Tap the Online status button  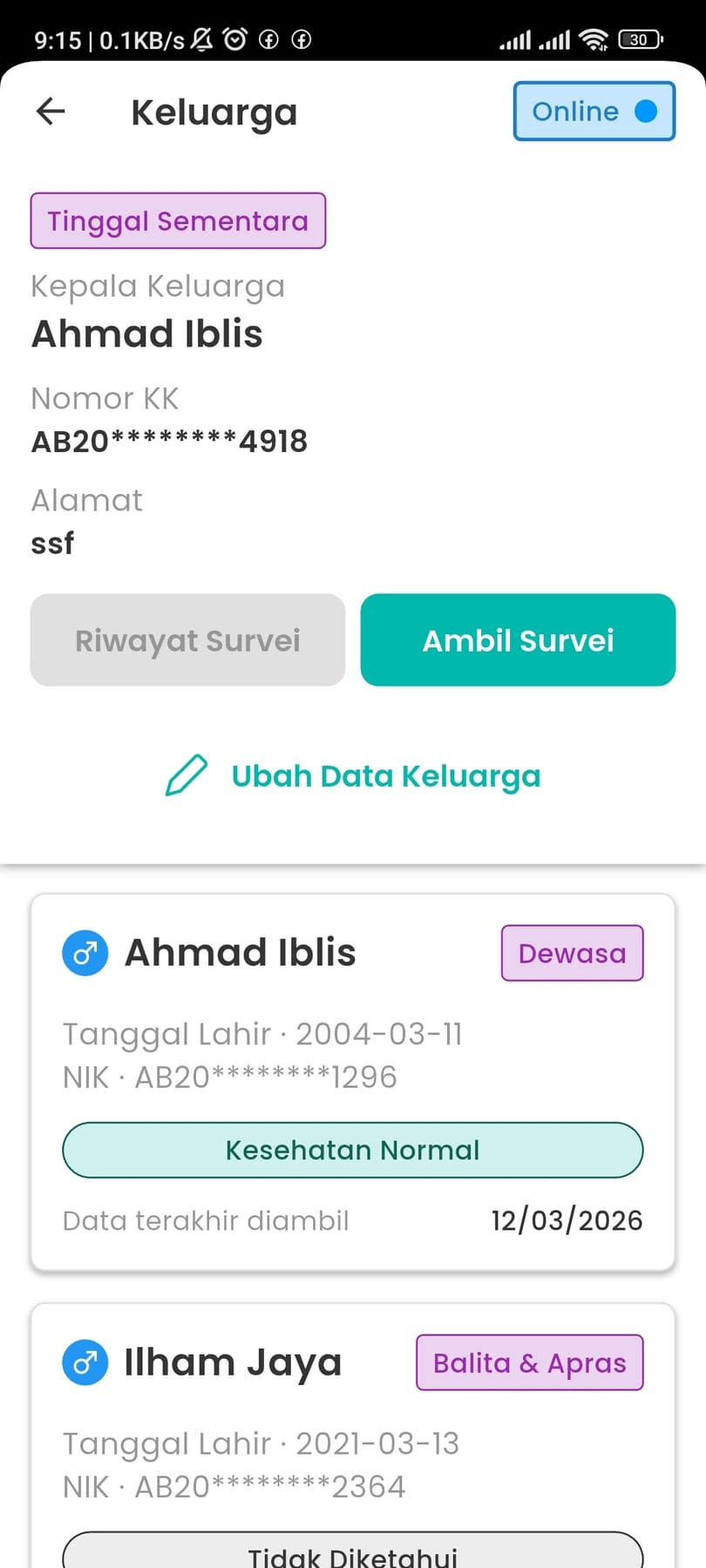(594, 111)
